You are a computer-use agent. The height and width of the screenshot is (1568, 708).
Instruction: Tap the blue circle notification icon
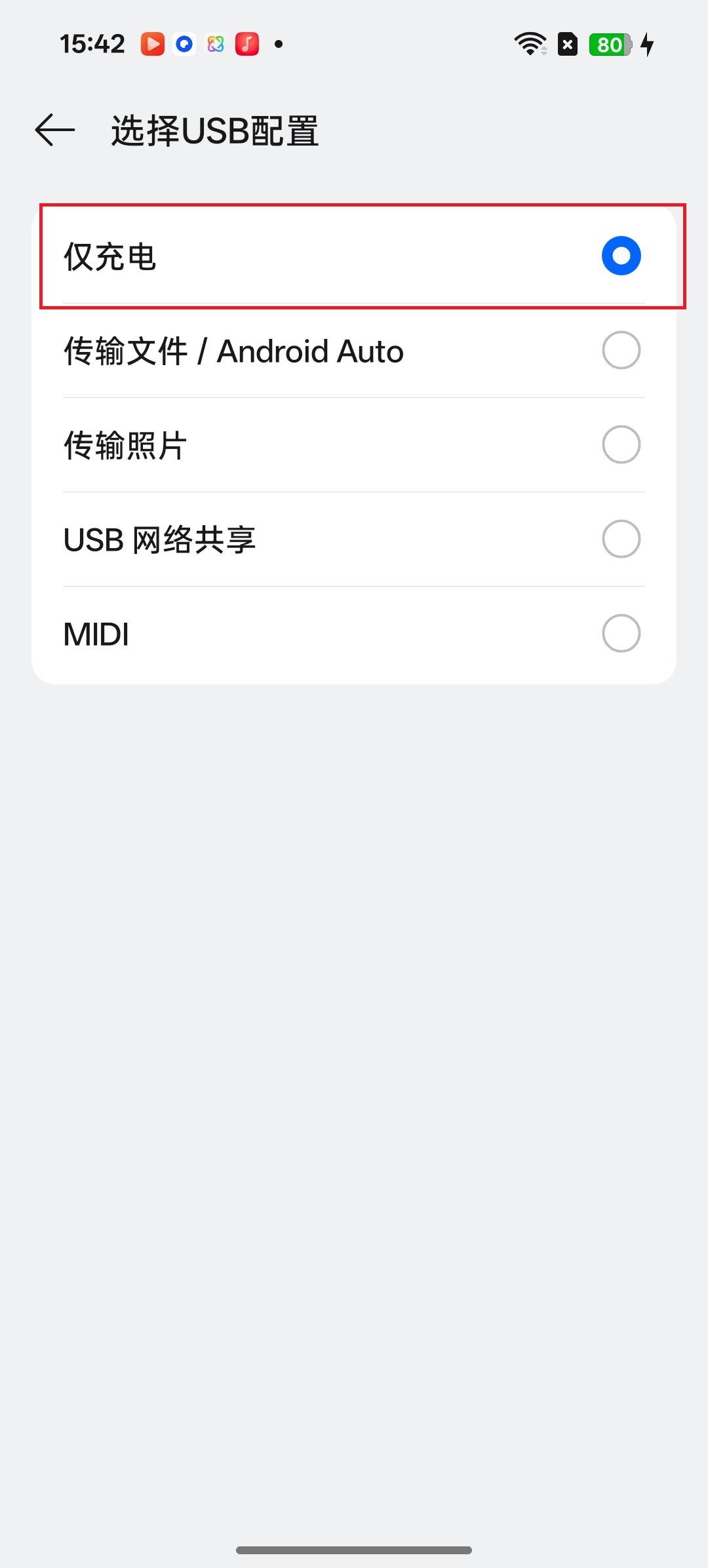coord(184,43)
